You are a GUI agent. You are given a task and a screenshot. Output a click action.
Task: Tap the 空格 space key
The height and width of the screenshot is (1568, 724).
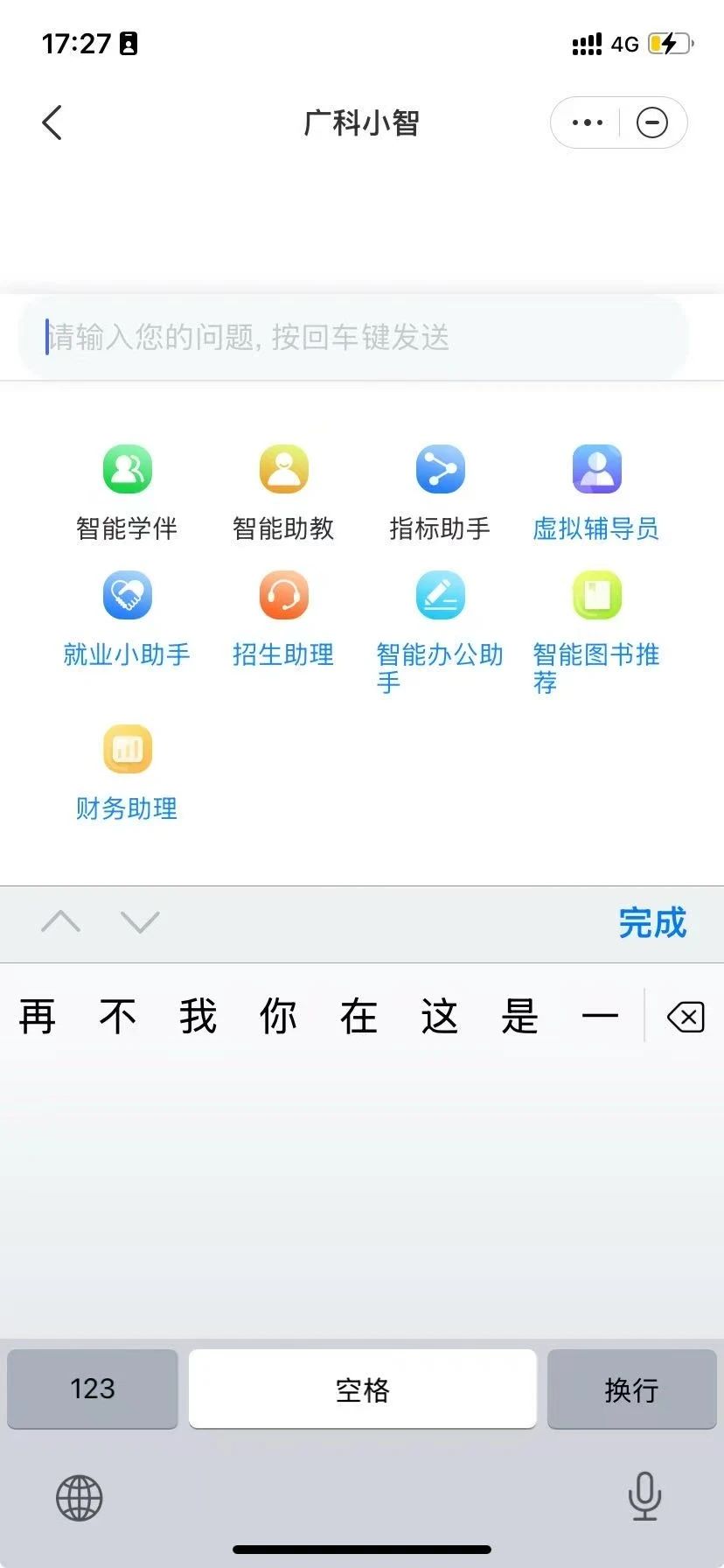362,1389
